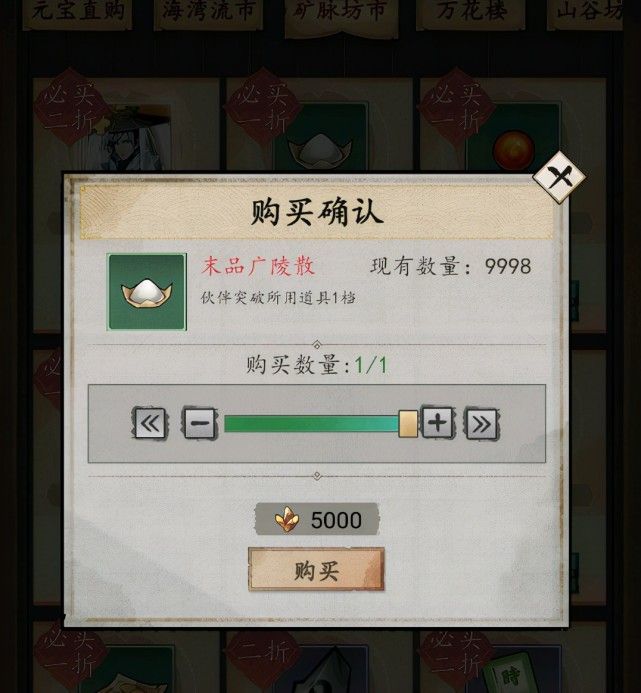
Task: Open the 末品广陵散 item icon
Action: pyautogui.click(x=147, y=292)
